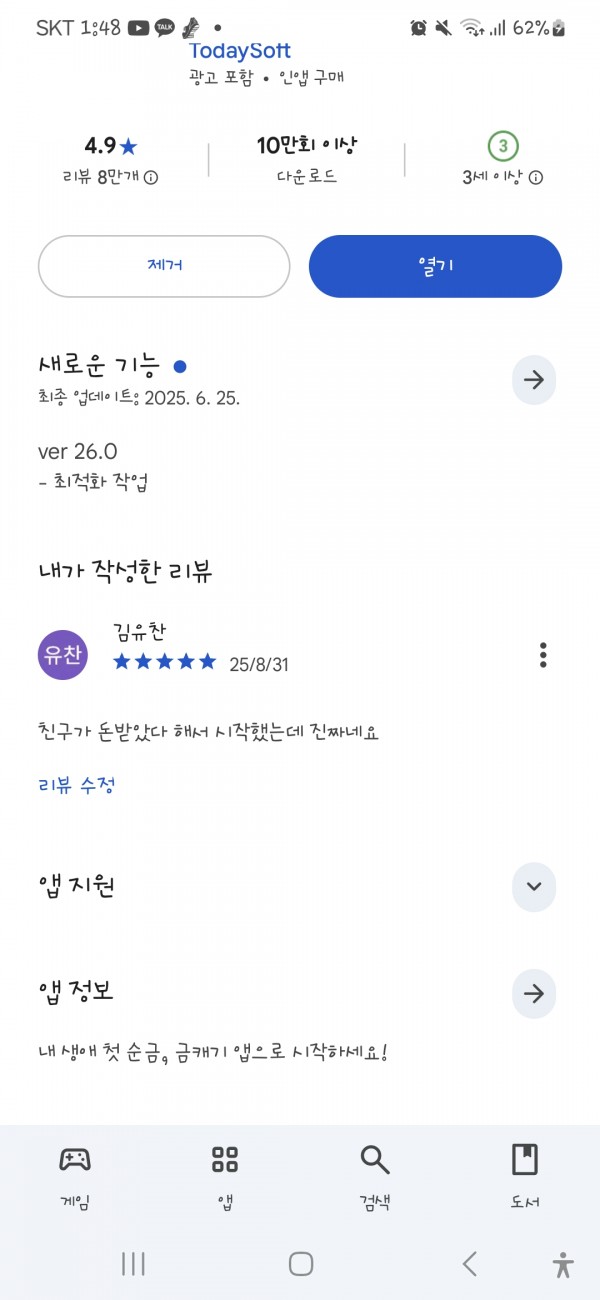
Task: Go to the 검색 tab
Action: [375, 1178]
